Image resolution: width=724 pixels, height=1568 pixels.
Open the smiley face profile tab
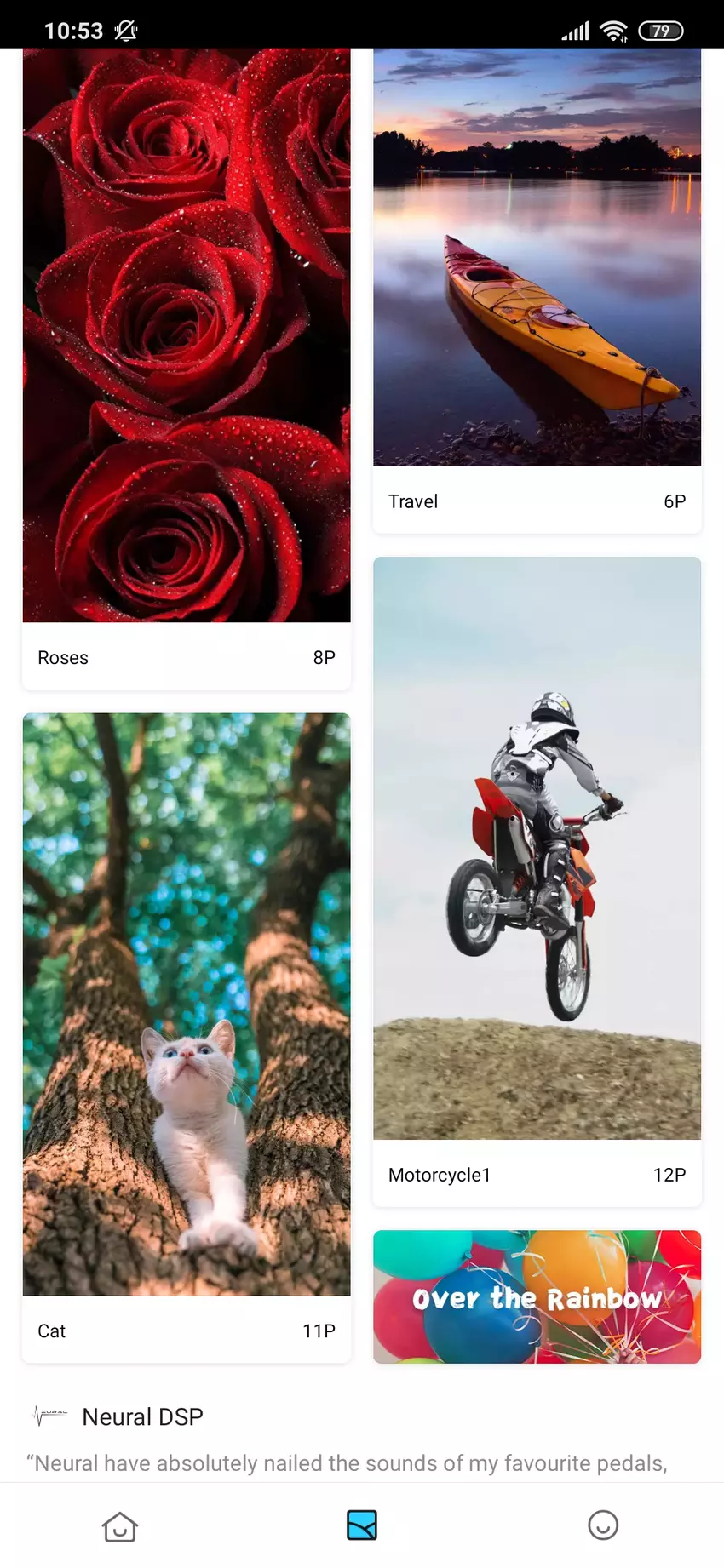click(x=603, y=1525)
